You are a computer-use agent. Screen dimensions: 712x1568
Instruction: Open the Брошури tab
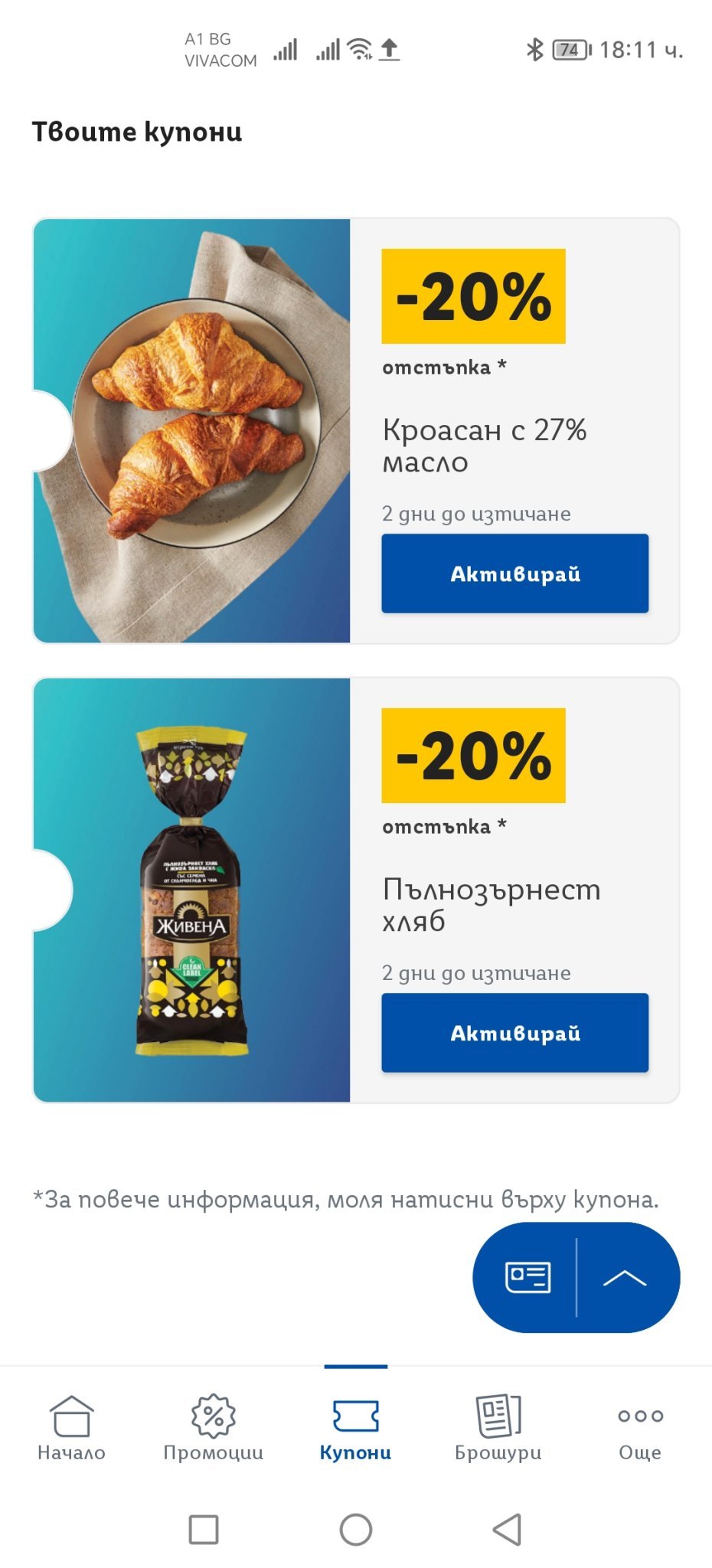pyautogui.click(x=498, y=1428)
